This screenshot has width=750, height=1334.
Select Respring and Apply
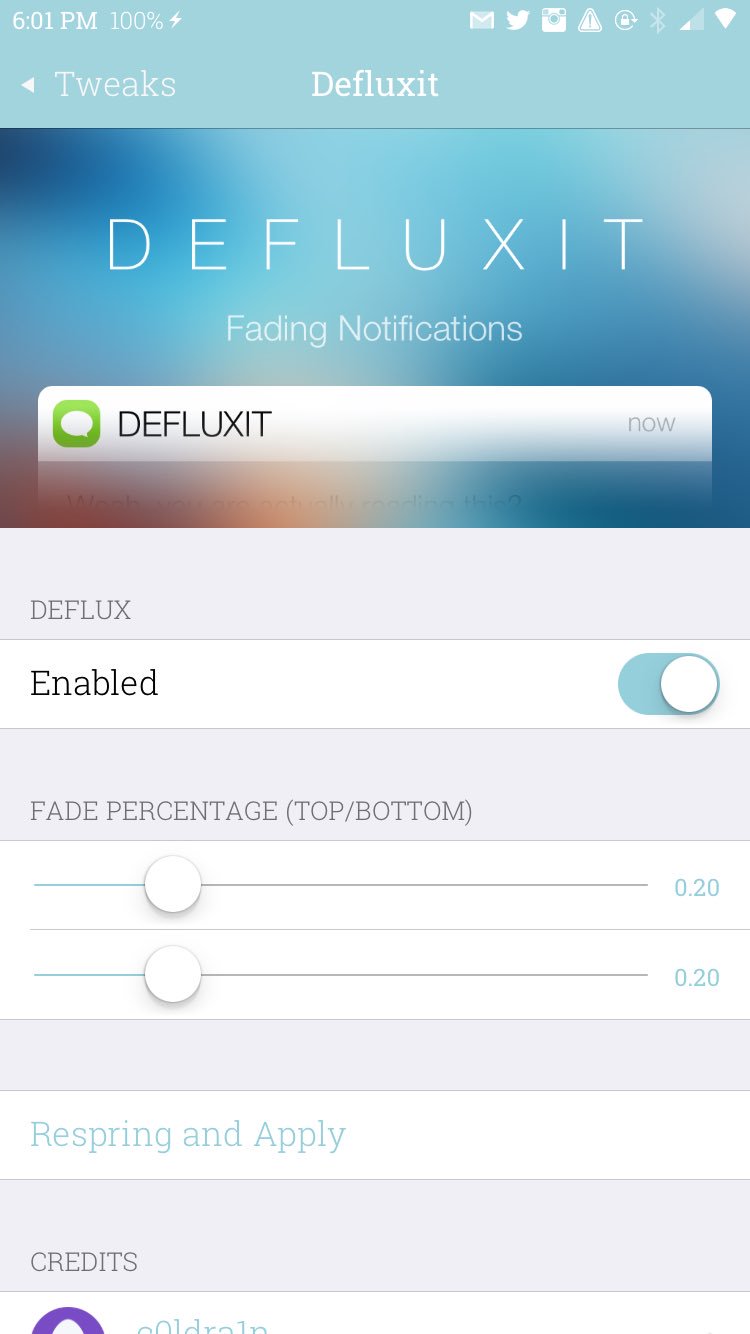[375, 1135]
